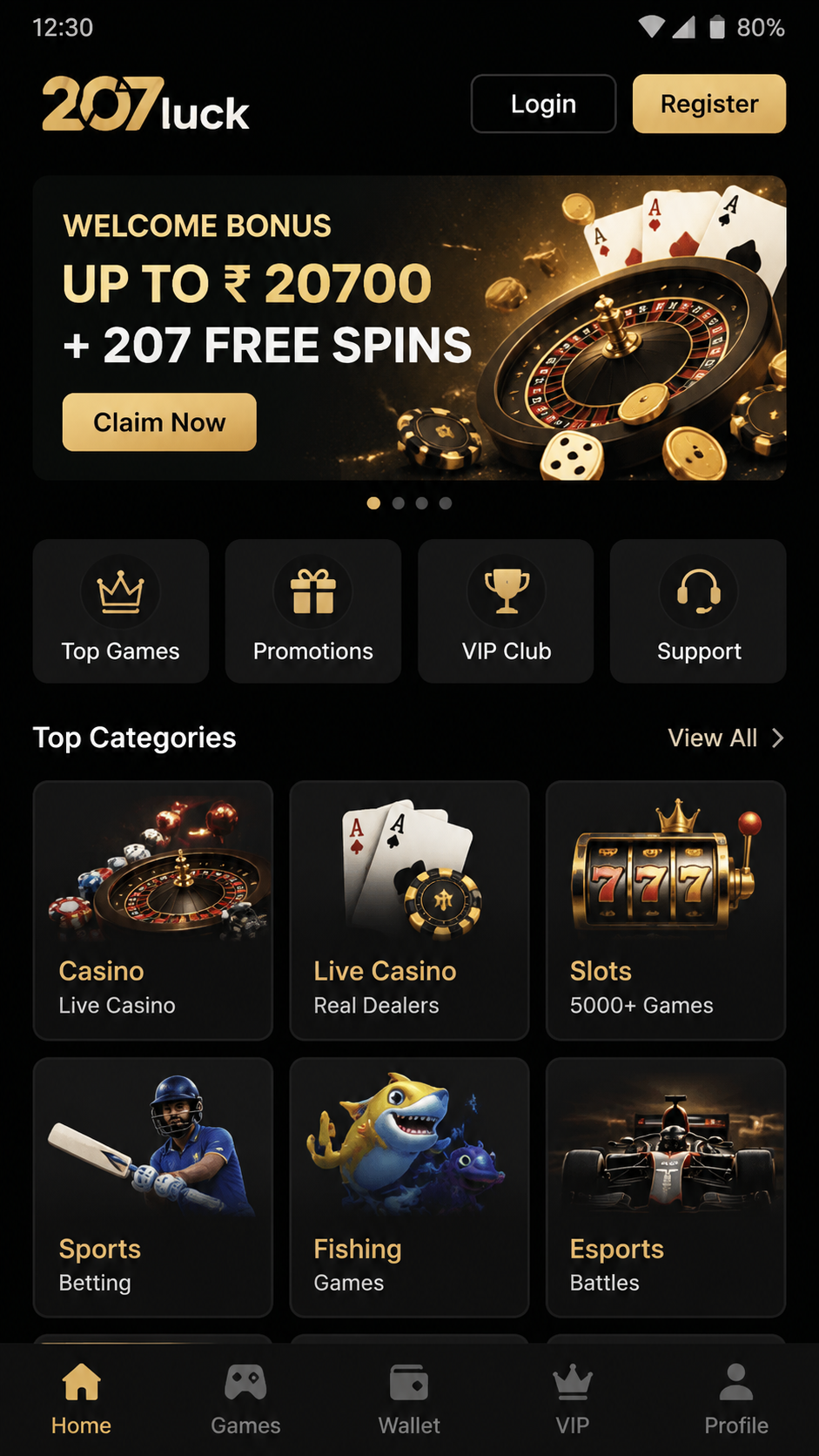Open Top Games shortcut
819x1456 pixels.
[121, 611]
